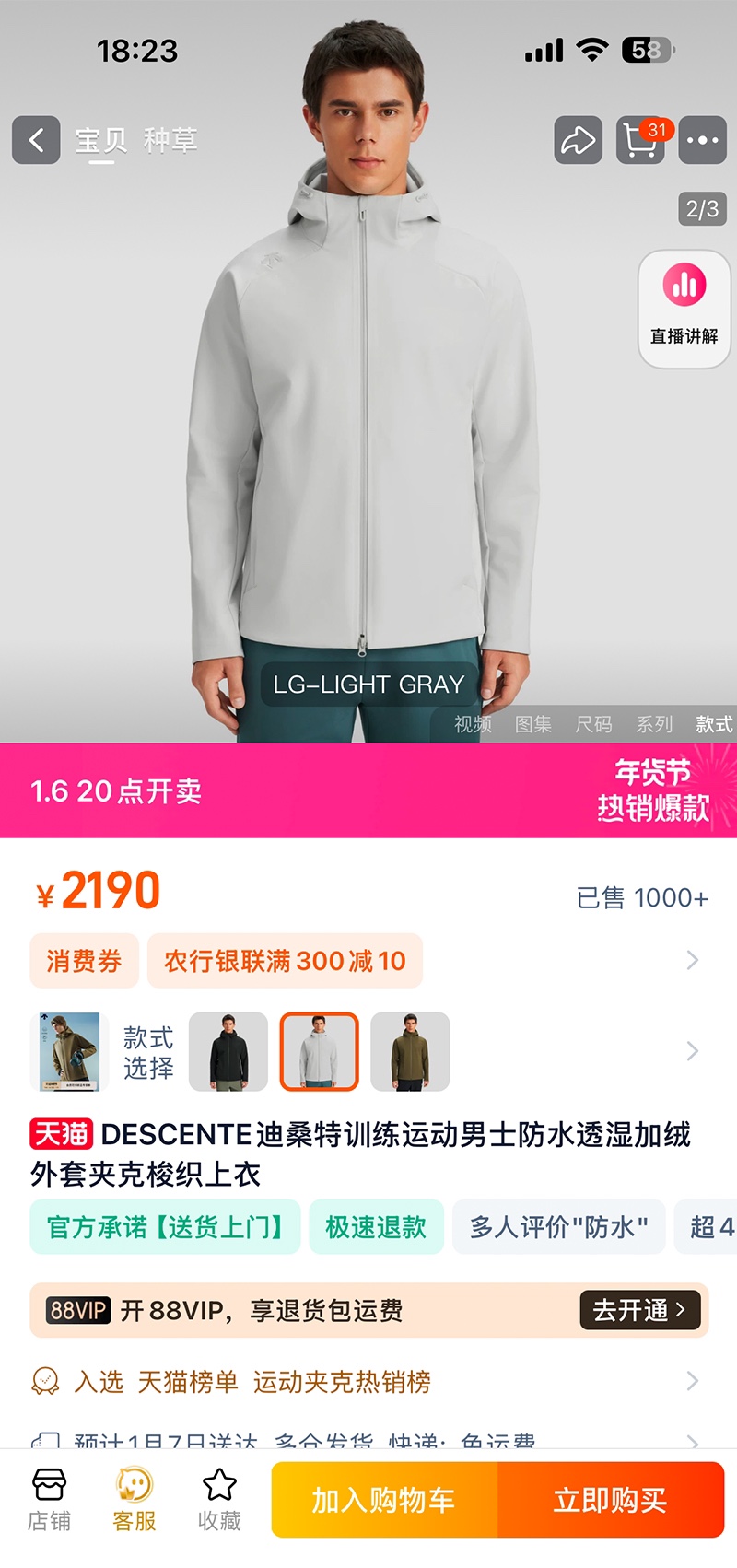Open 直播讲解 live explanation
737x1568 pixels.
point(684,310)
